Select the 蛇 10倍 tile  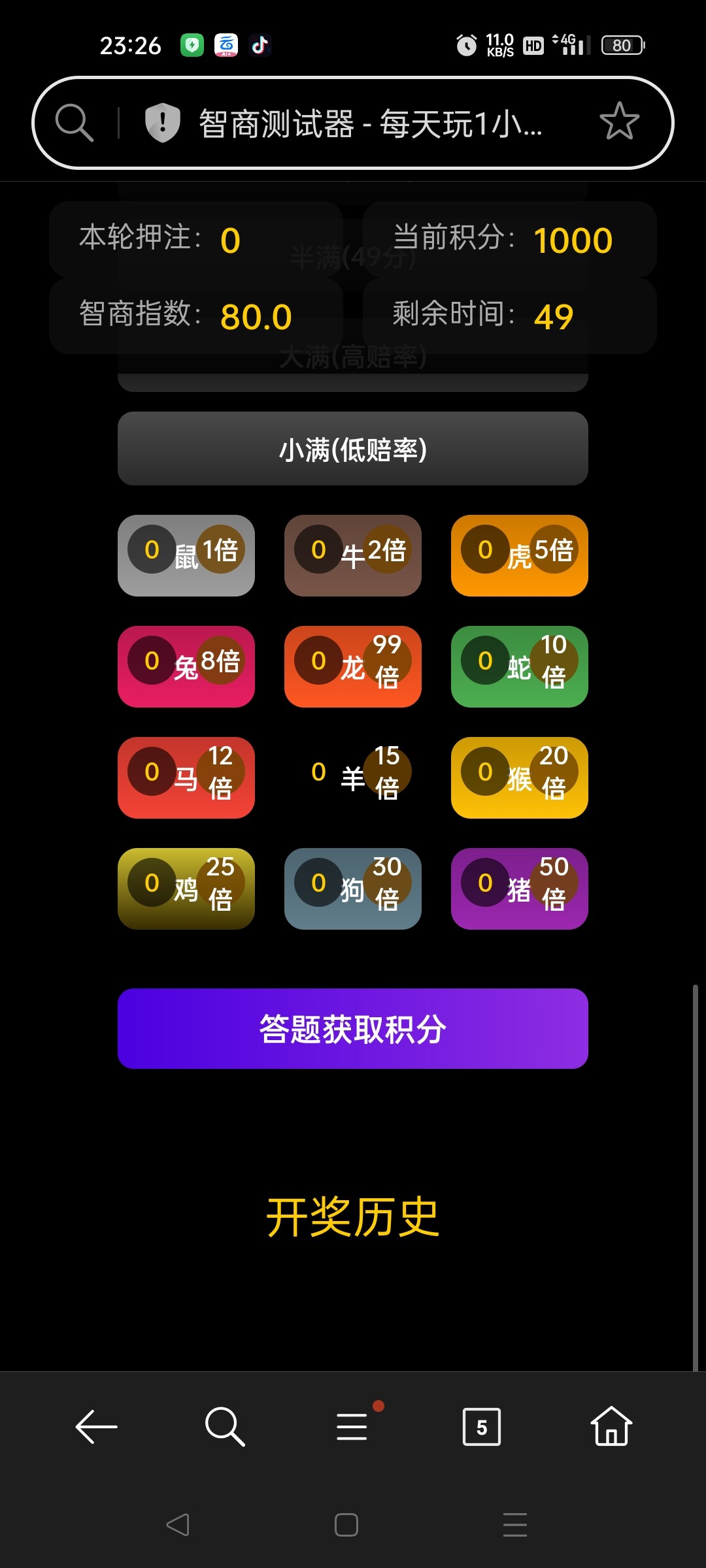click(x=520, y=666)
